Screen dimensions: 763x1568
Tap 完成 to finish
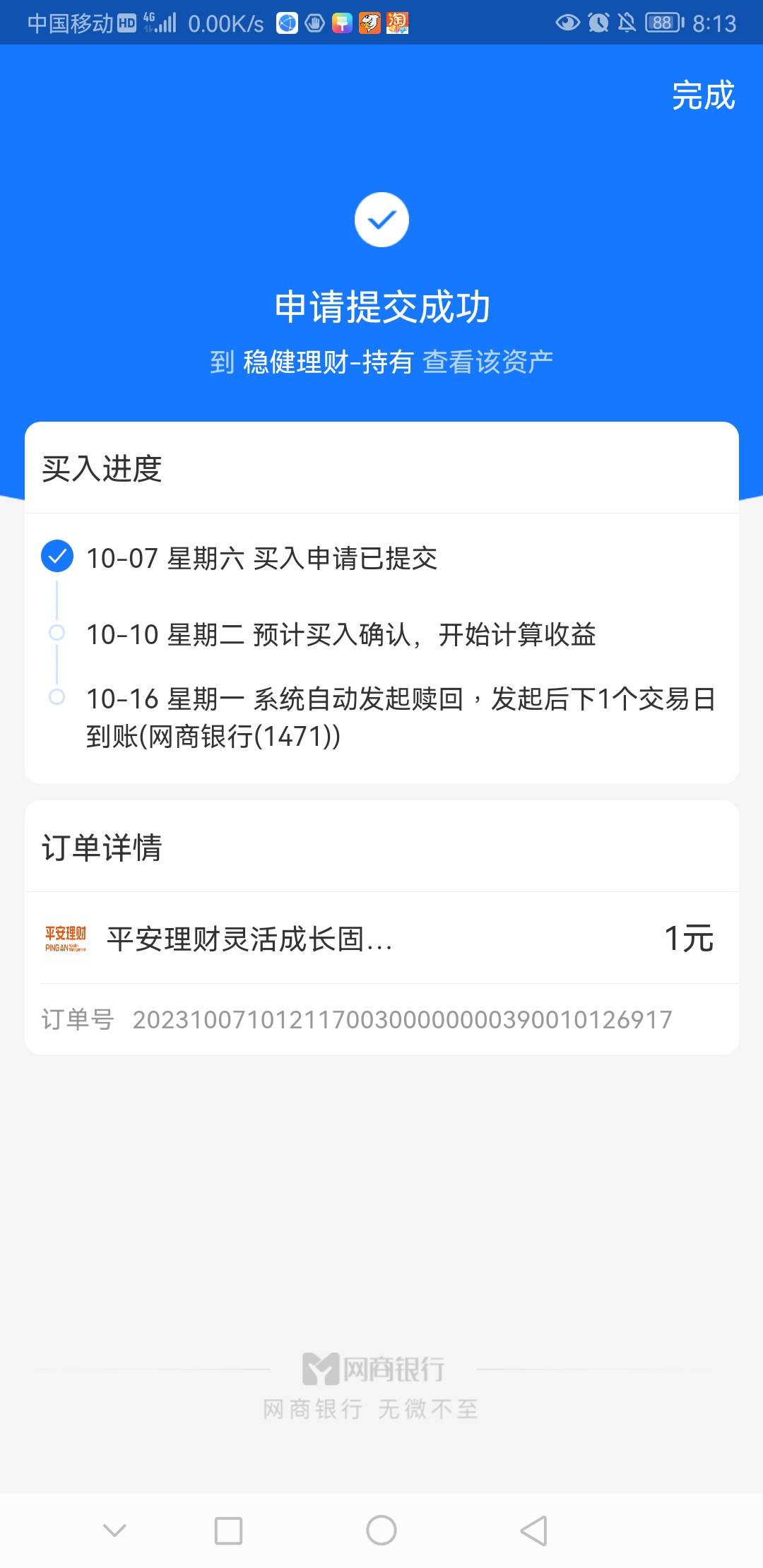tap(703, 95)
